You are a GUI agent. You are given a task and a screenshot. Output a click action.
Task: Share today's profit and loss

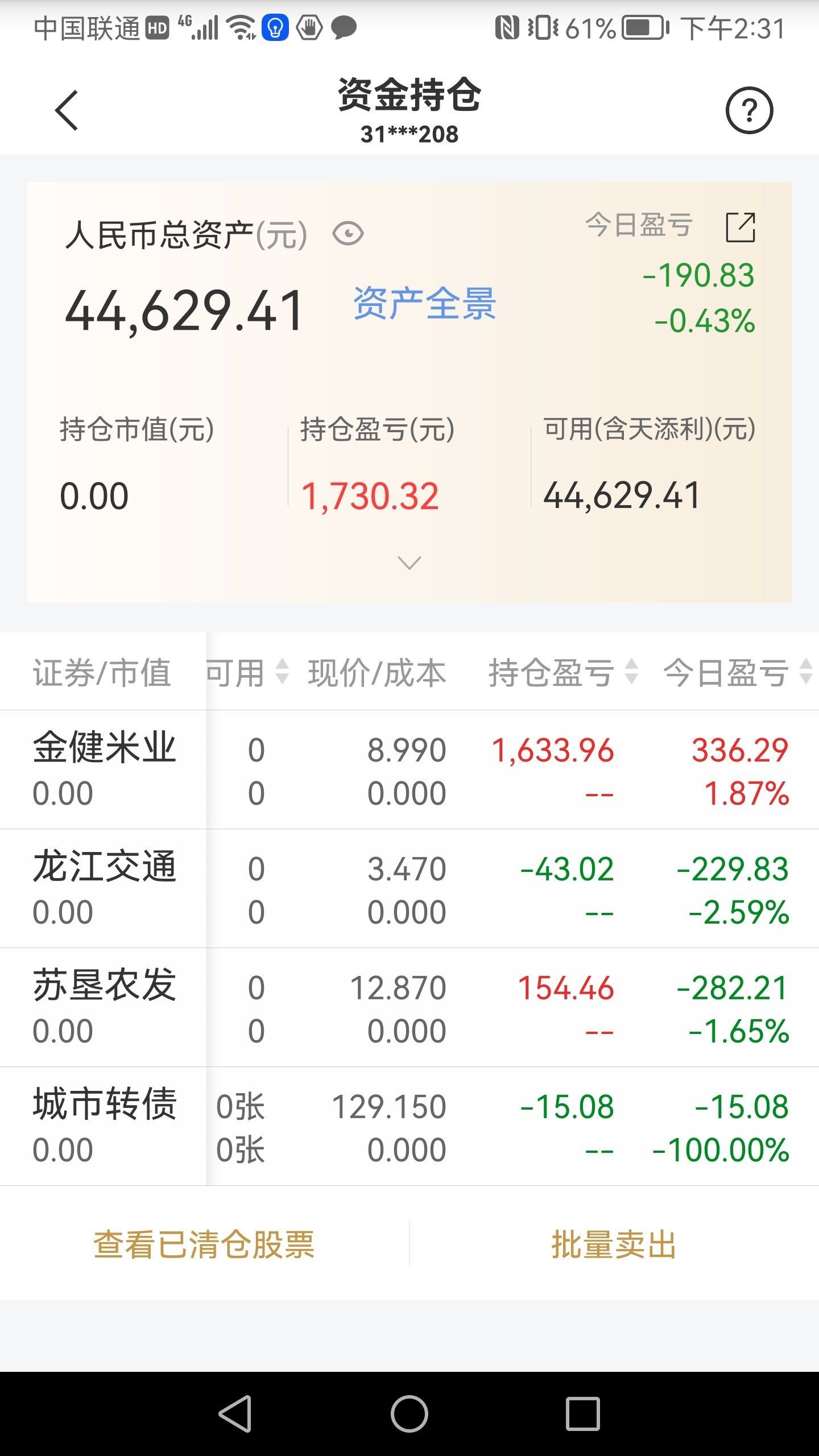(x=741, y=227)
